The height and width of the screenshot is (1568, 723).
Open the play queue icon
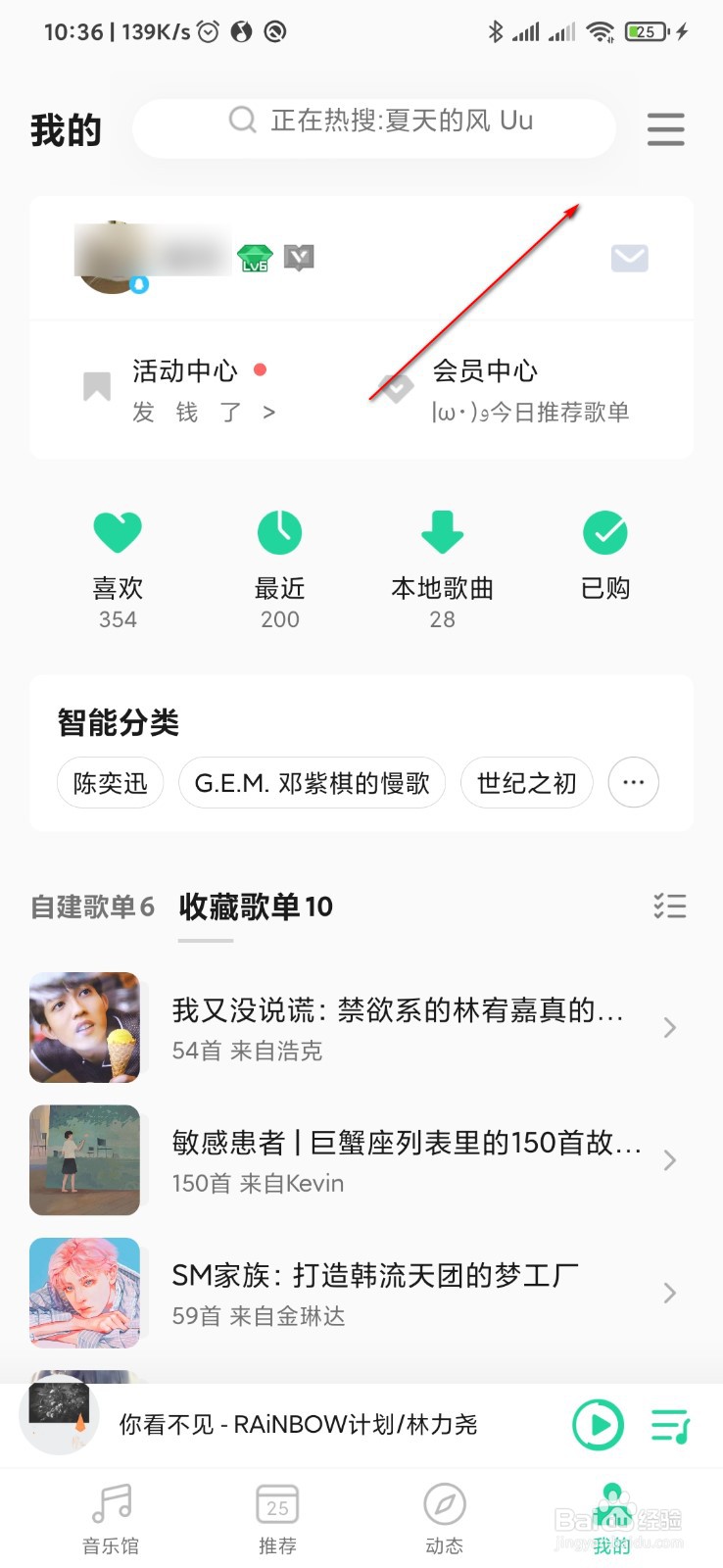click(671, 1425)
